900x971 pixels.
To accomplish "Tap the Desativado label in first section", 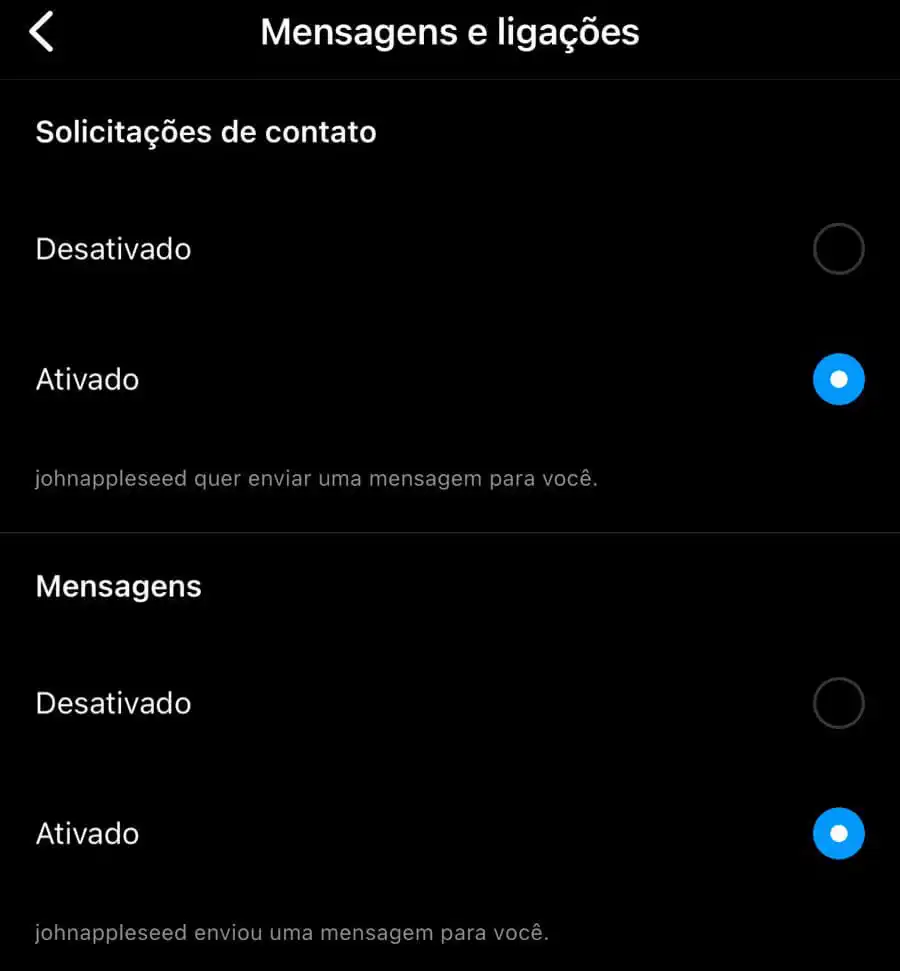I will [112, 248].
